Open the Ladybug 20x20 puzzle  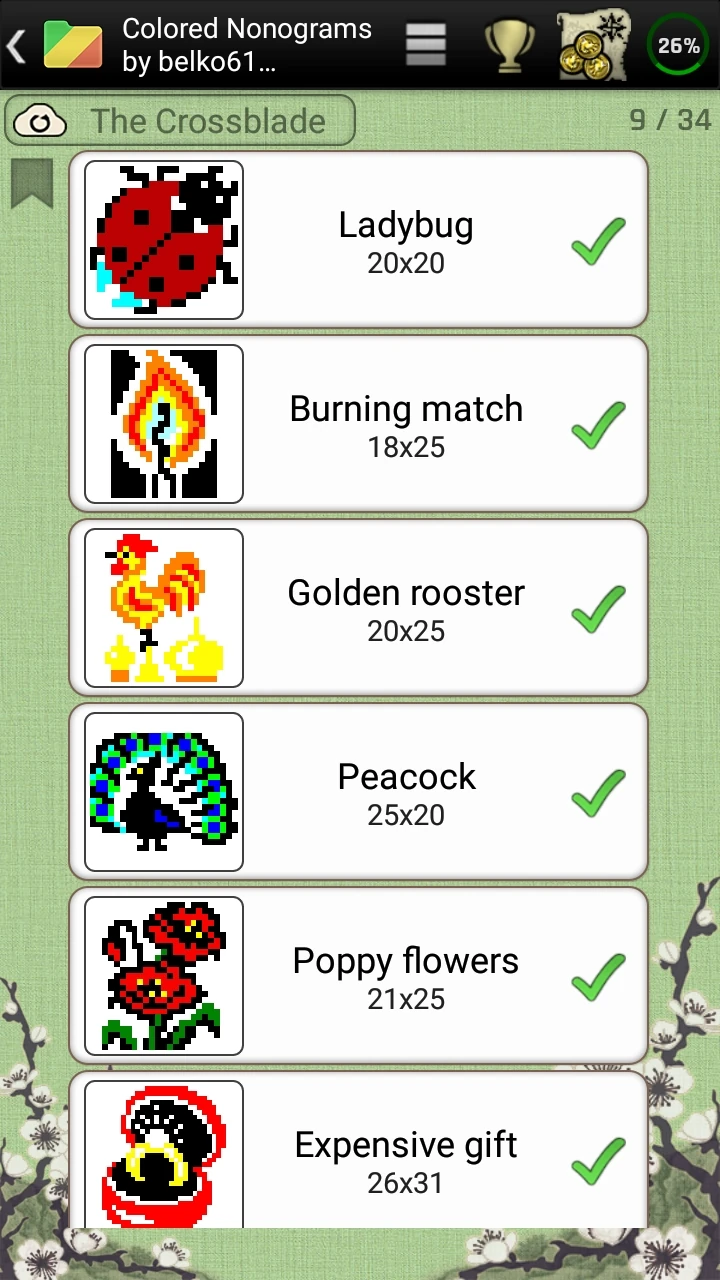[x=358, y=240]
